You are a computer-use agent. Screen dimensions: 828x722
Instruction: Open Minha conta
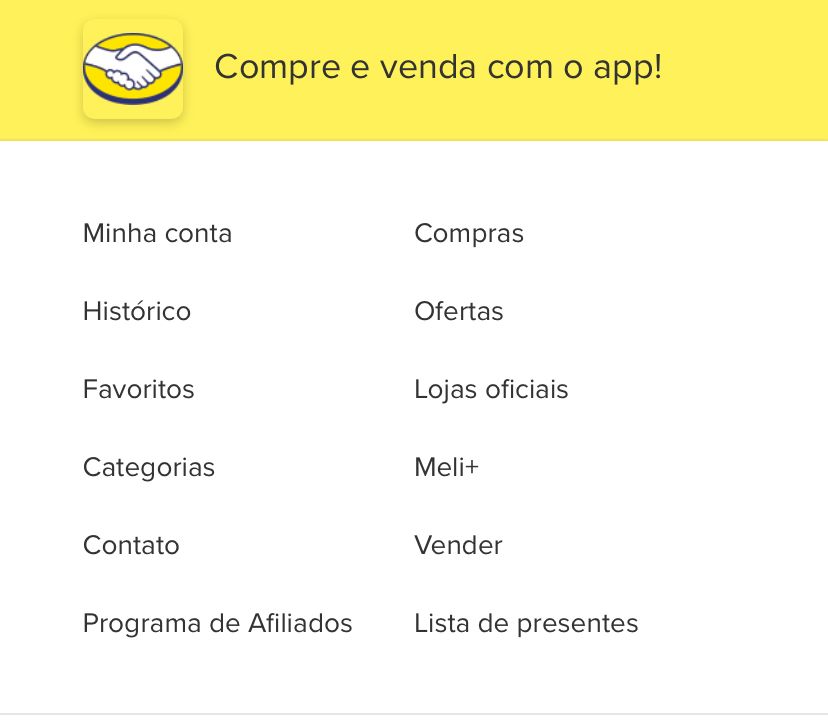(157, 234)
